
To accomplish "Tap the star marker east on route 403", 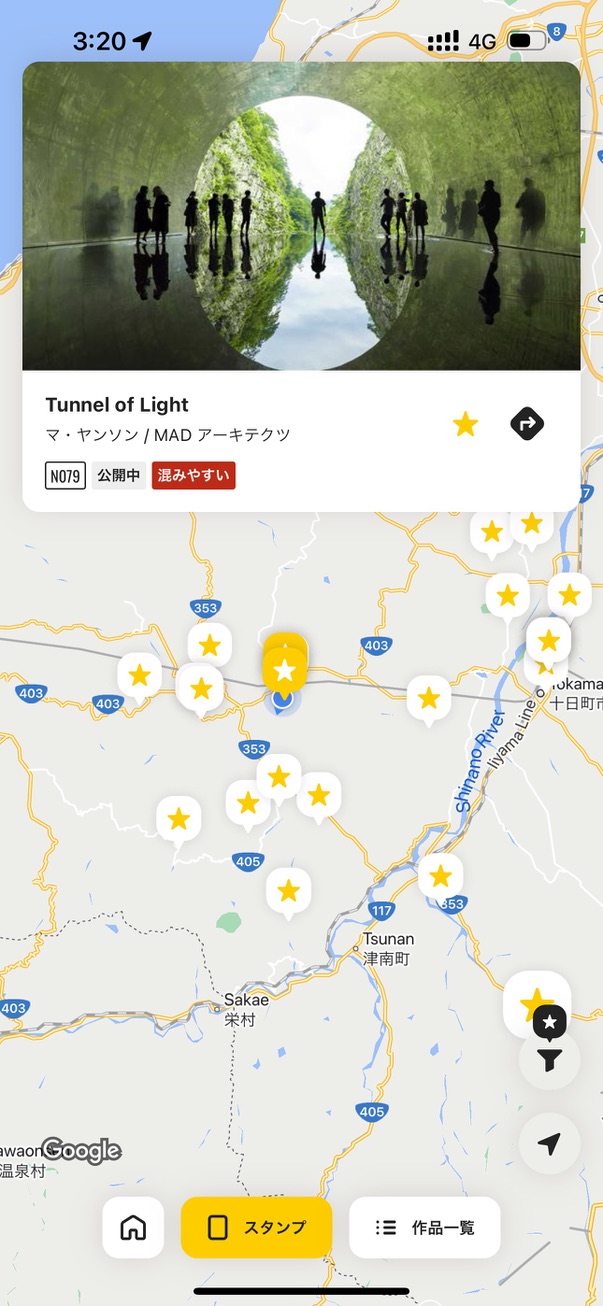I will click(x=428, y=699).
